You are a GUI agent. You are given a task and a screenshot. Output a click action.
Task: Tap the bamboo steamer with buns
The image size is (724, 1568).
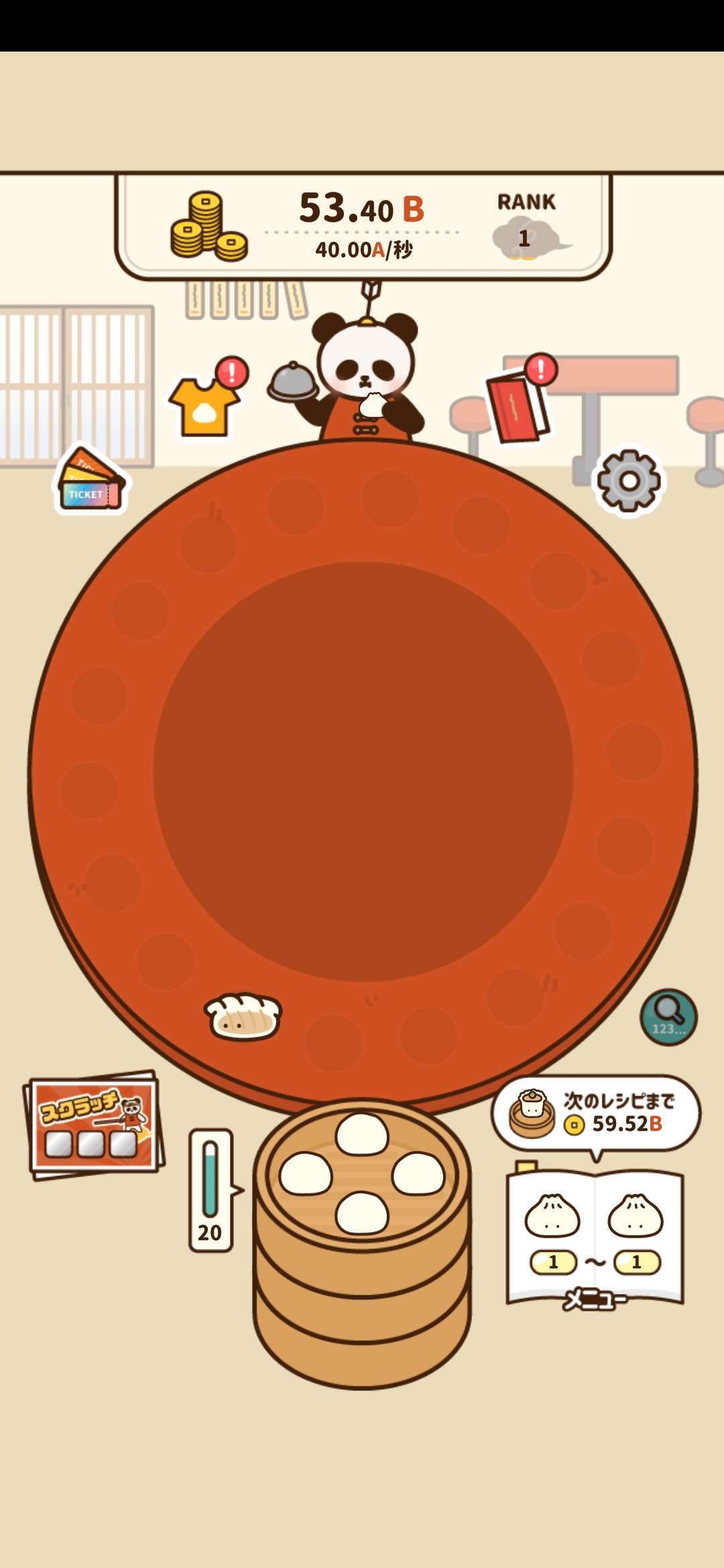(x=362, y=1240)
